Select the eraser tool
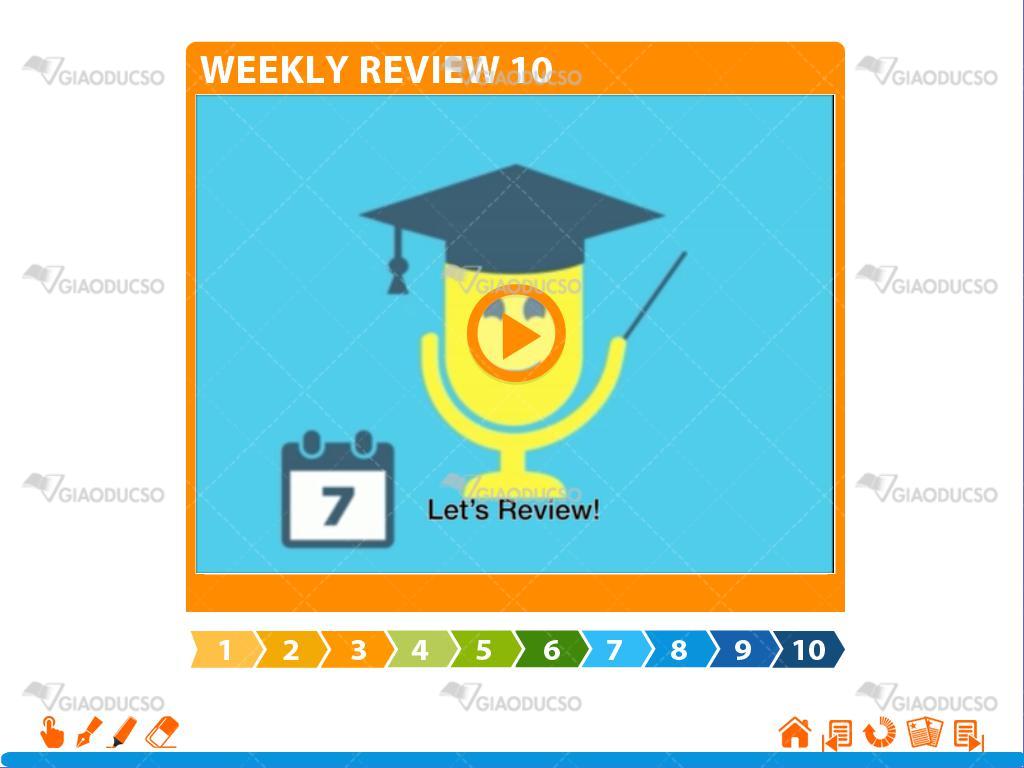The width and height of the screenshot is (1024, 768). (x=161, y=733)
